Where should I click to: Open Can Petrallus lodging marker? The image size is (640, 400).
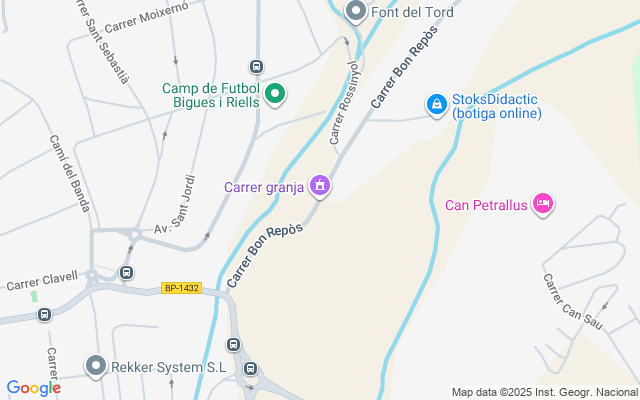coord(543,204)
